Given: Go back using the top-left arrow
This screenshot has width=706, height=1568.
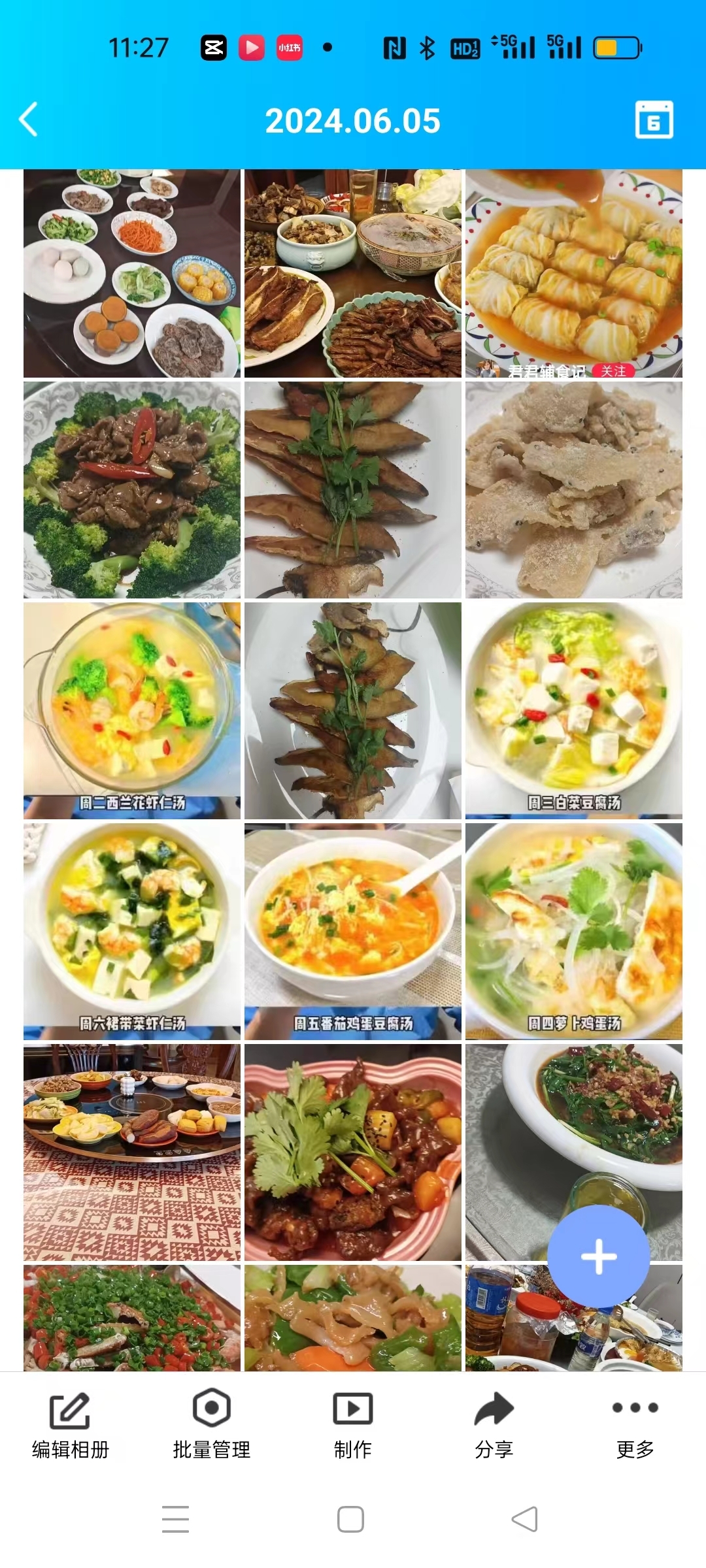Looking at the screenshot, I should 29,120.
